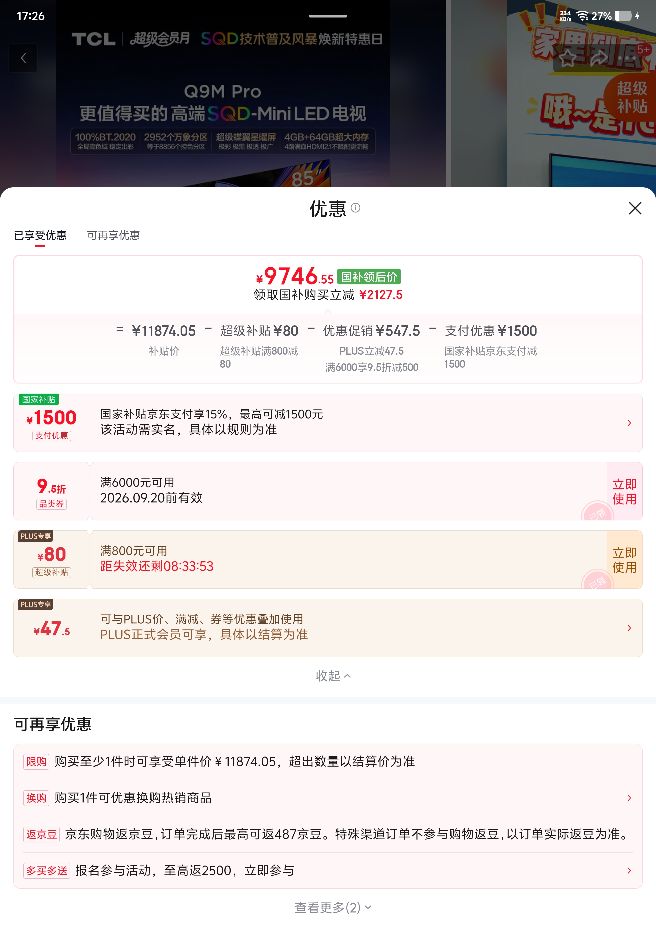The height and width of the screenshot is (933, 656).
Task: Open the 换购 add-on purchase offer
Action: [328, 797]
